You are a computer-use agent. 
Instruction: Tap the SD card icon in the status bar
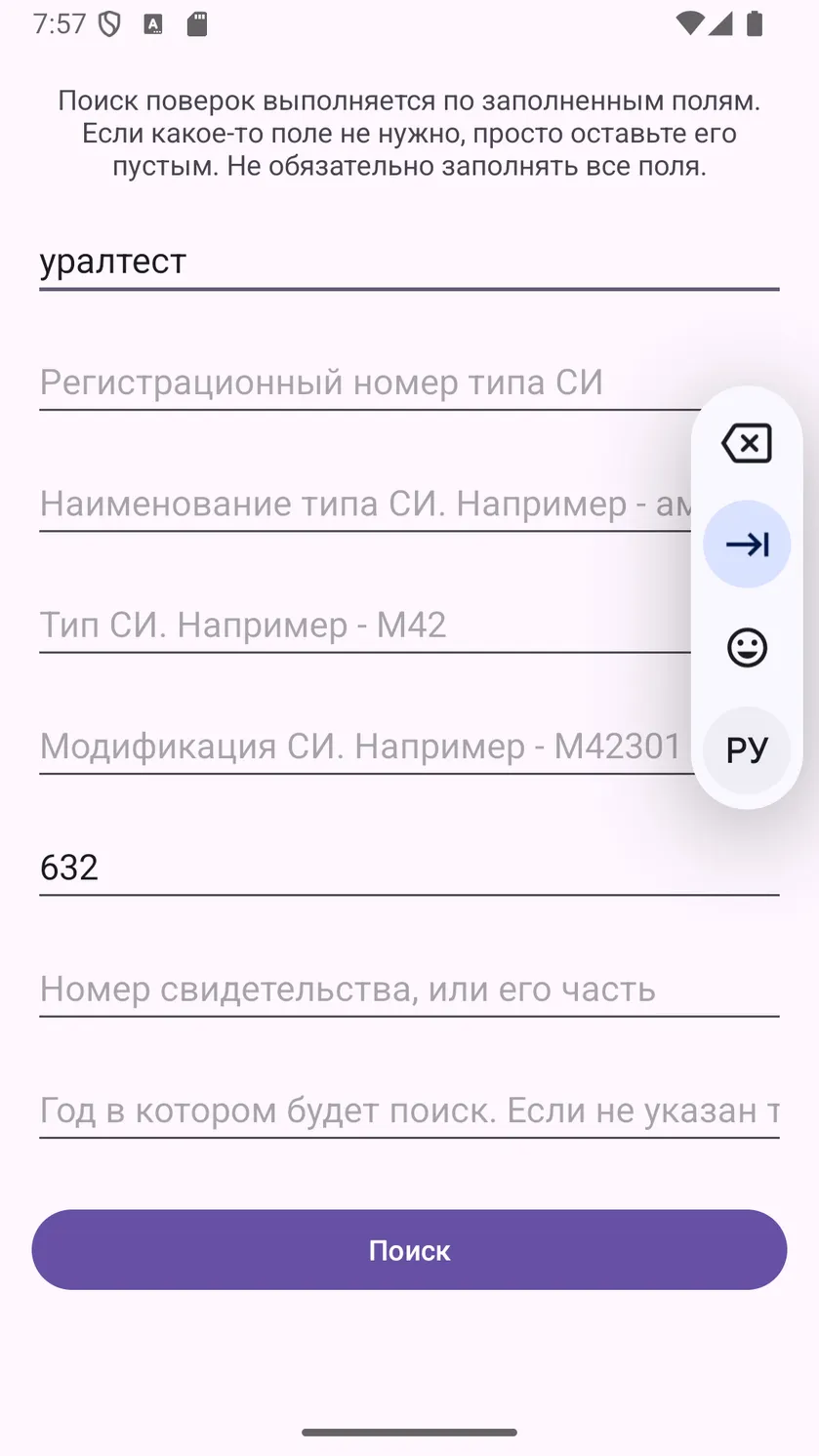(196, 22)
